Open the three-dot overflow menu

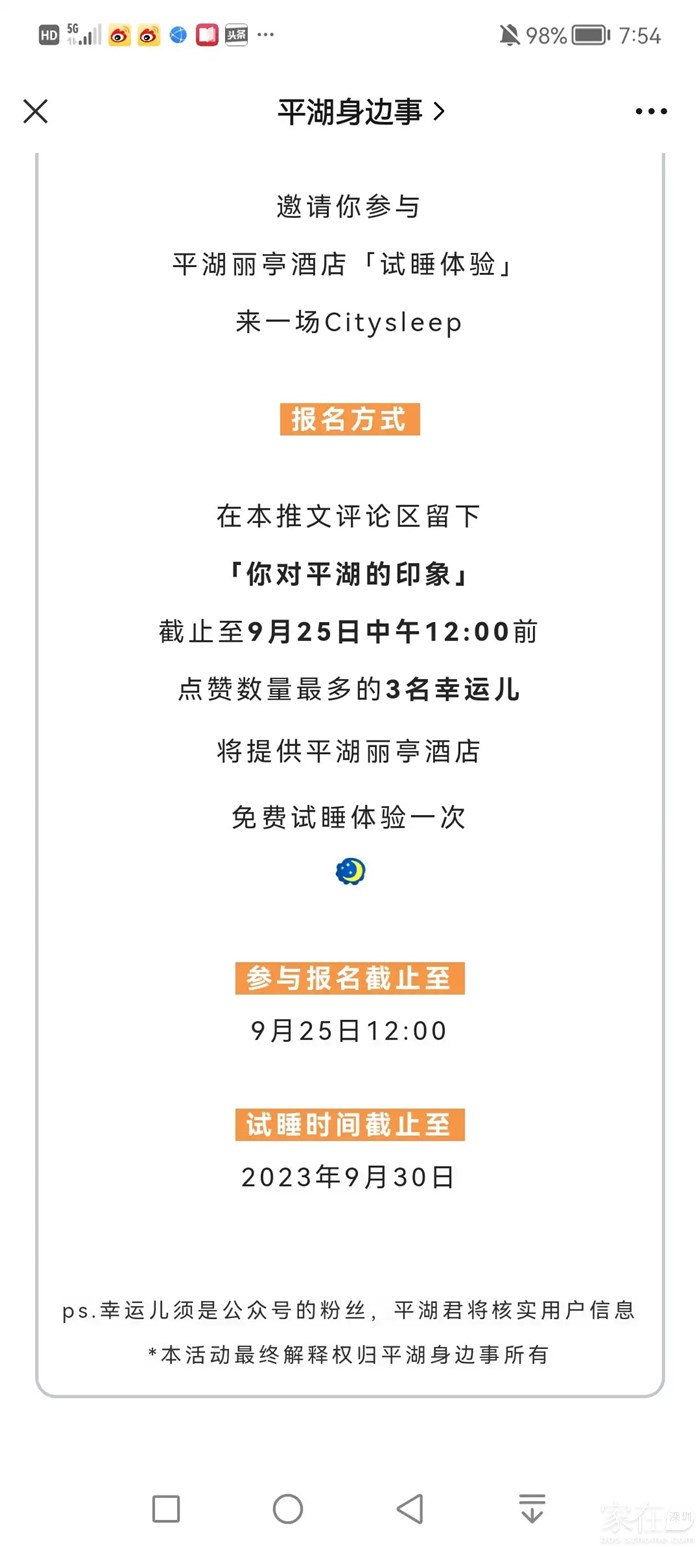(651, 112)
